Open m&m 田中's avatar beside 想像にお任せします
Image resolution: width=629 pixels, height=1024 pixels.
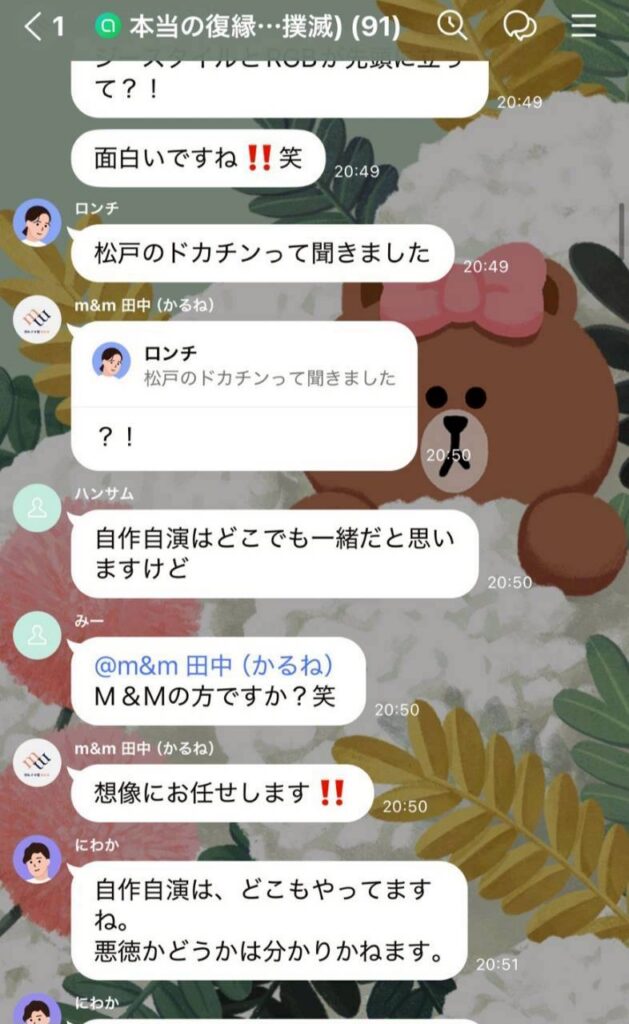point(37,764)
